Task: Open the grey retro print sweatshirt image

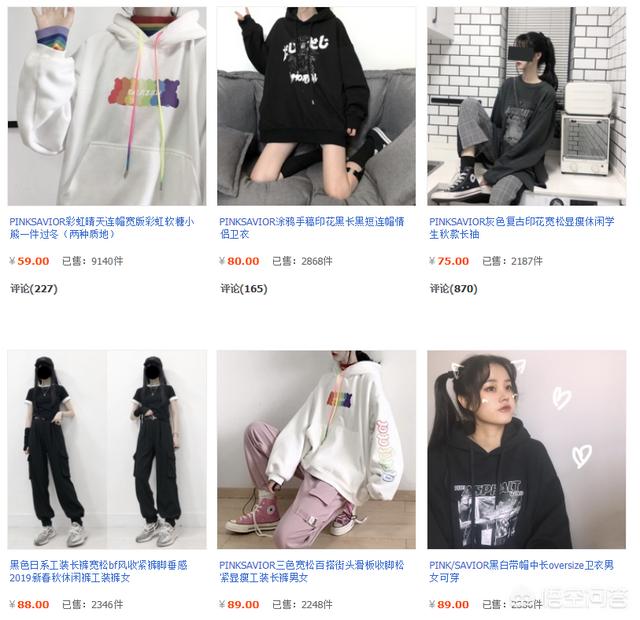Action: point(526,107)
